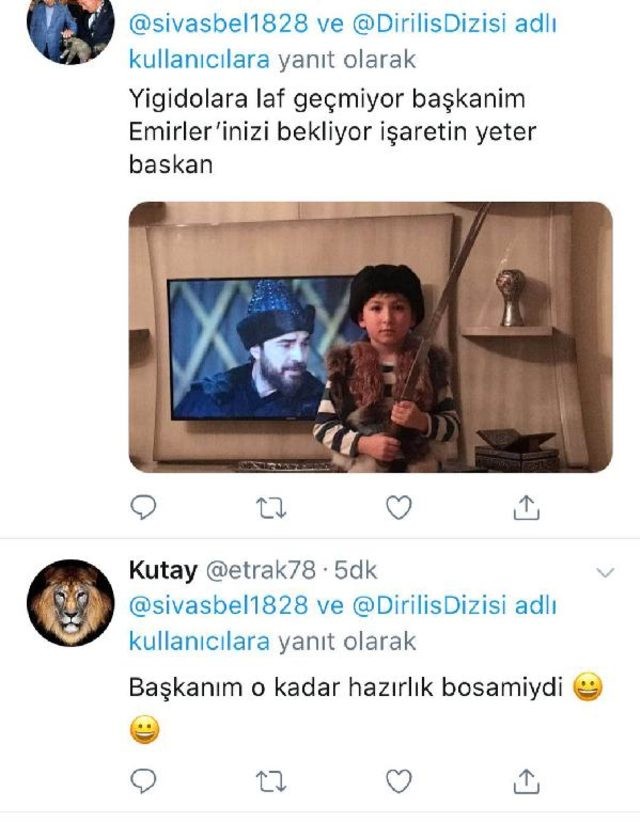Like Kutay's tweet

pyautogui.click(x=399, y=778)
